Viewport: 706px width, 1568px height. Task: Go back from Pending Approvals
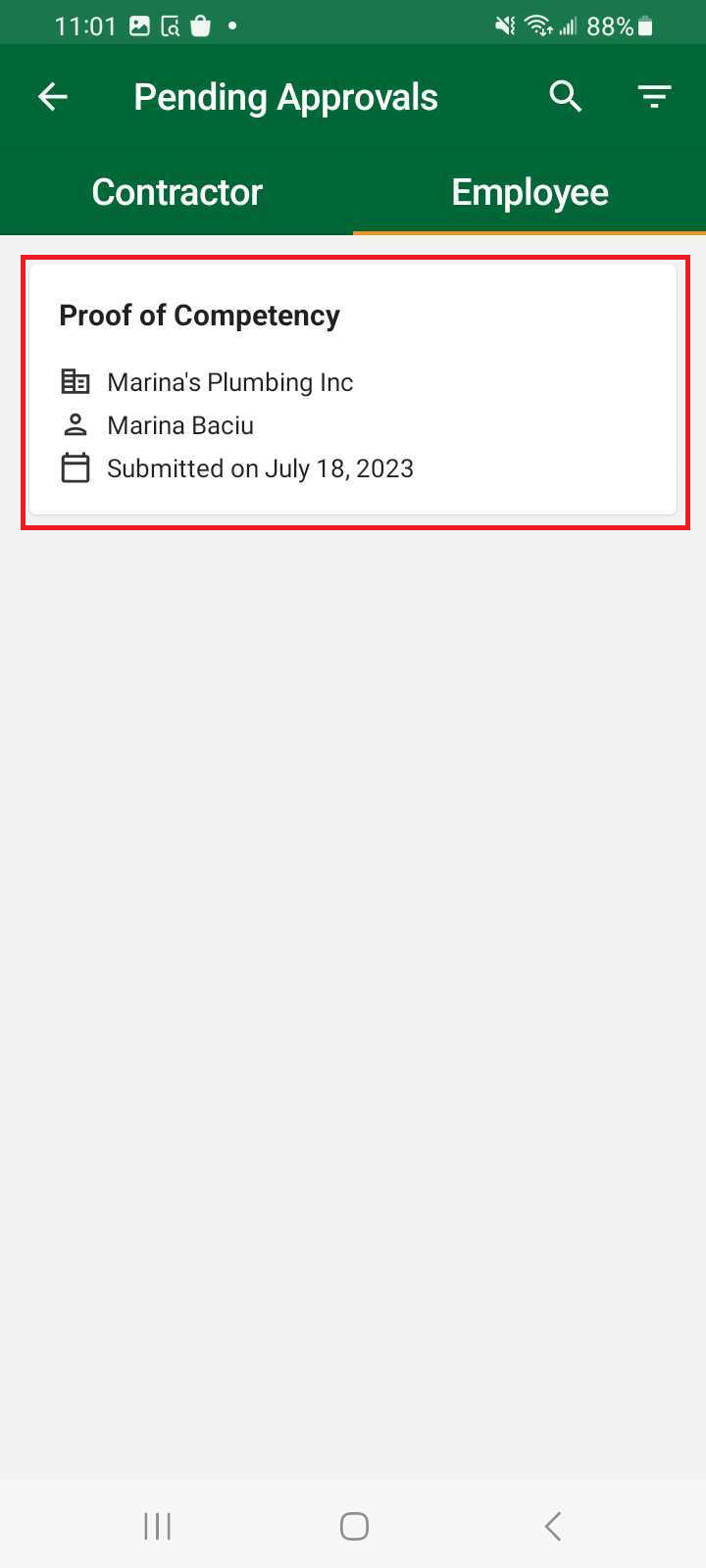53,96
